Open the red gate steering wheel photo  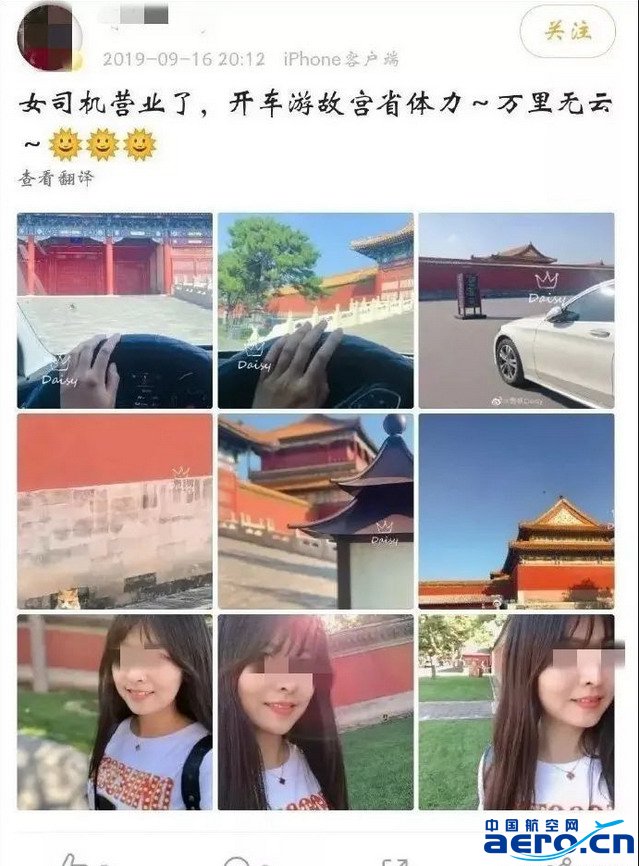pyautogui.click(x=114, y=310)
